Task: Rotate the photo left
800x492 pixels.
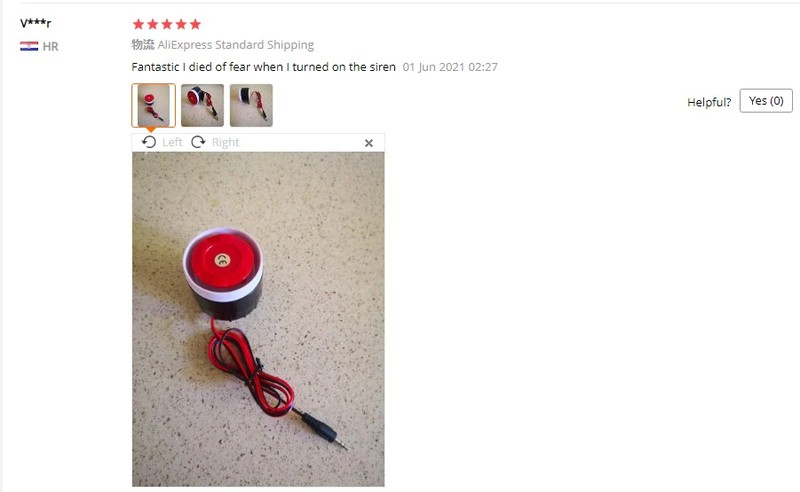Action: (161, 142)
